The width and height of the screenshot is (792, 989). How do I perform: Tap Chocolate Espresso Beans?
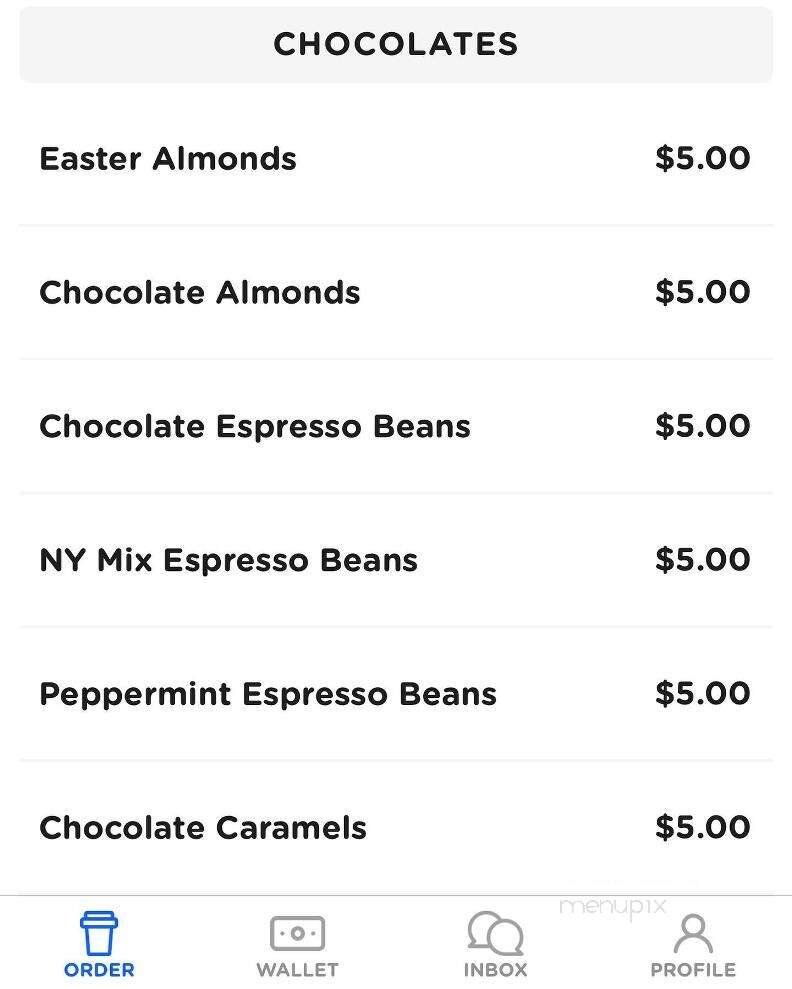[x=254, y=426]
